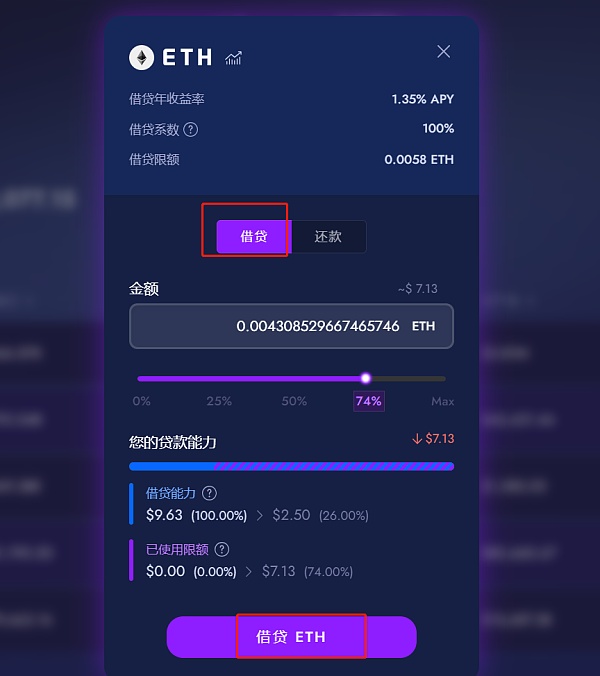
Task: Set the slider to 50%
Action: pos(294,401)
